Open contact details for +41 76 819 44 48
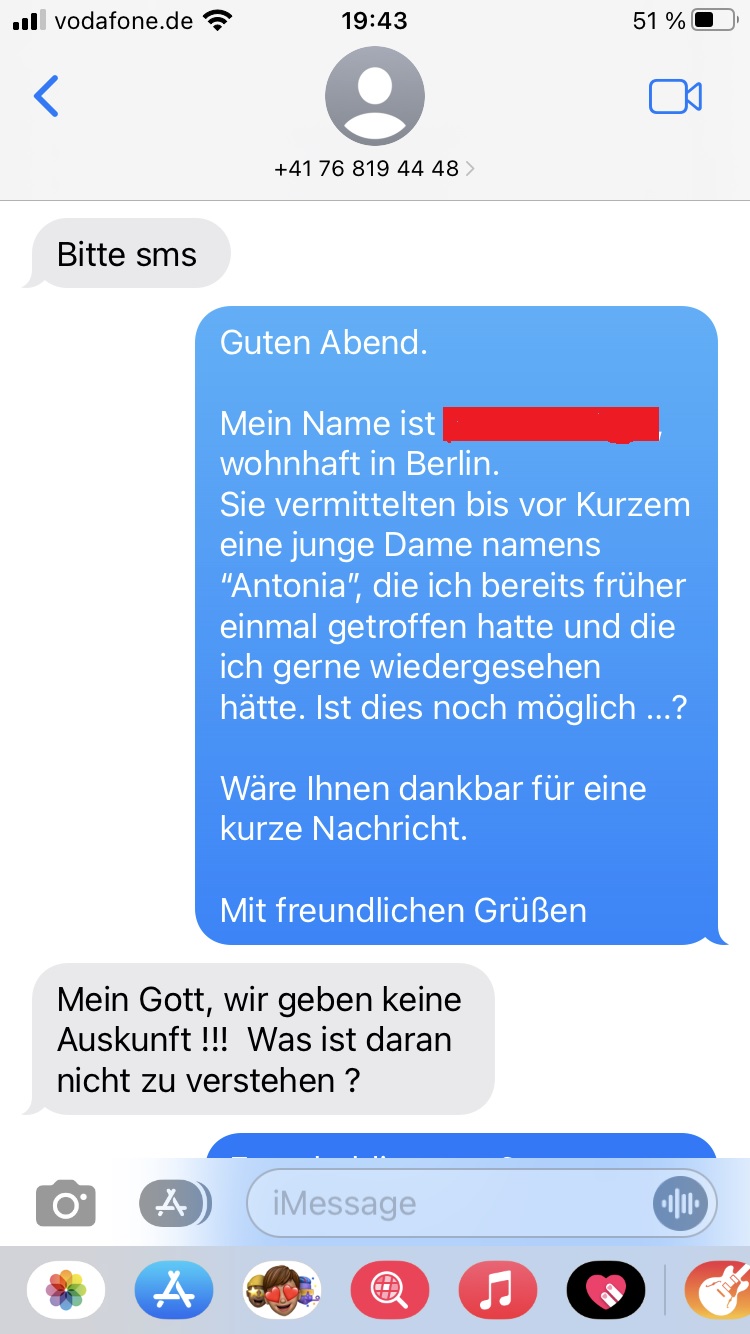This screenshot has width=750, height=1334. pyautogui.click(x=374, y=168)
